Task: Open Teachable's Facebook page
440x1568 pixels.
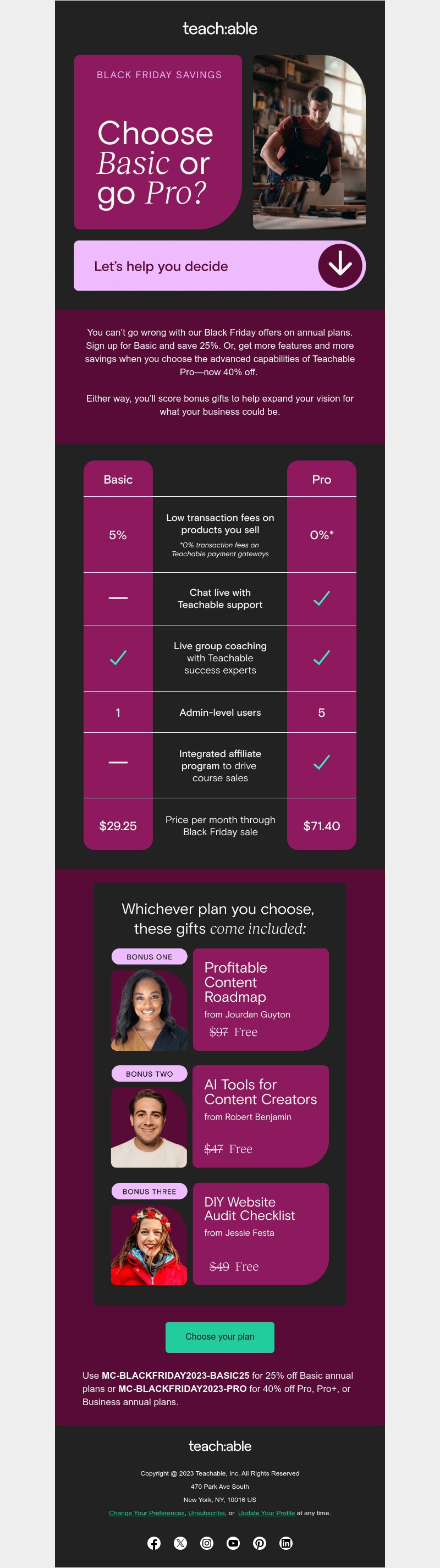Action: 154,1543
